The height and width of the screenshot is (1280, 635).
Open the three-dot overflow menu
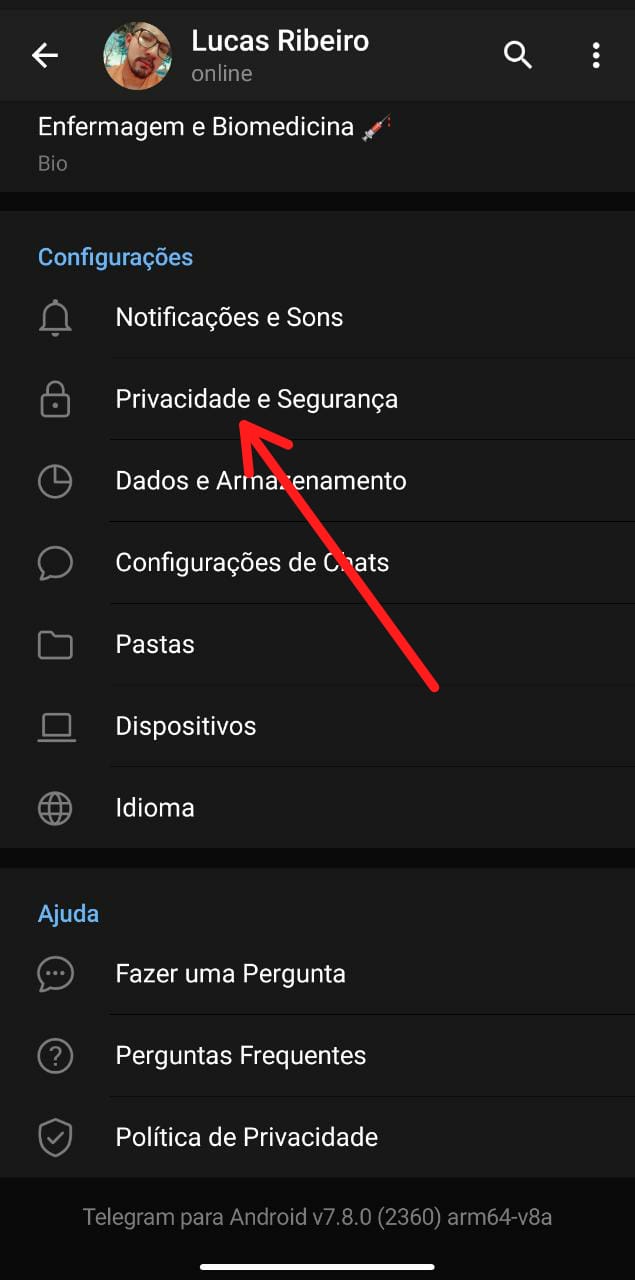coord(596,55)
